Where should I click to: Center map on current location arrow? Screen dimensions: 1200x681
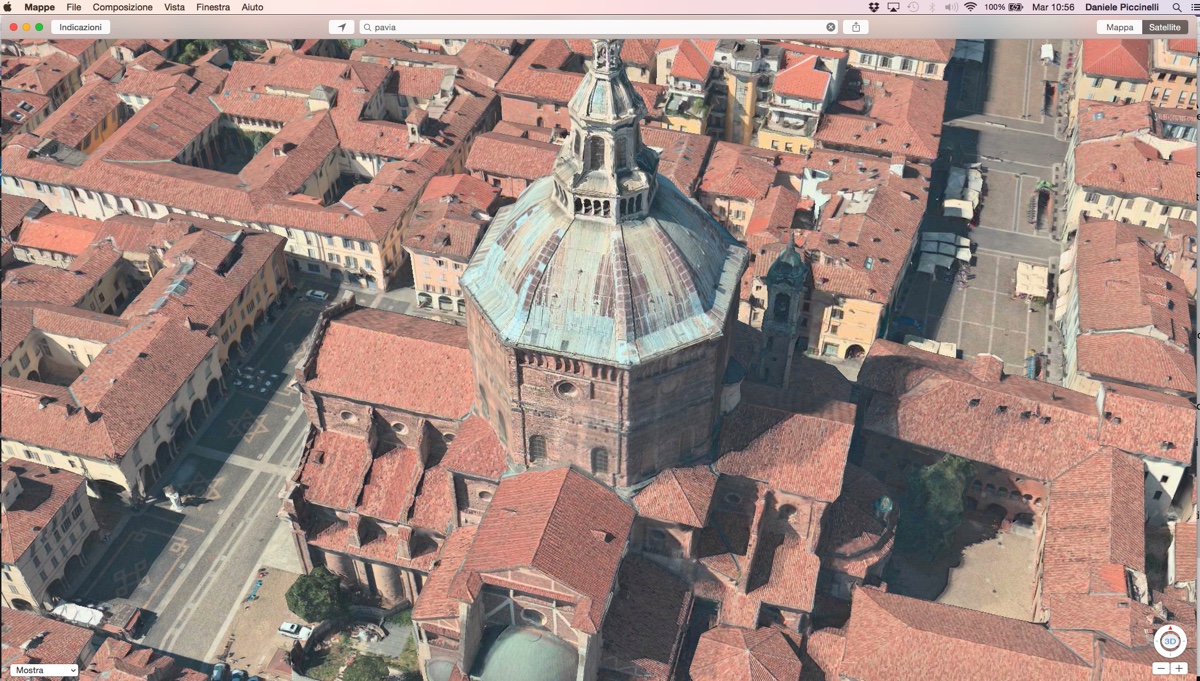[x=341, y=27]
